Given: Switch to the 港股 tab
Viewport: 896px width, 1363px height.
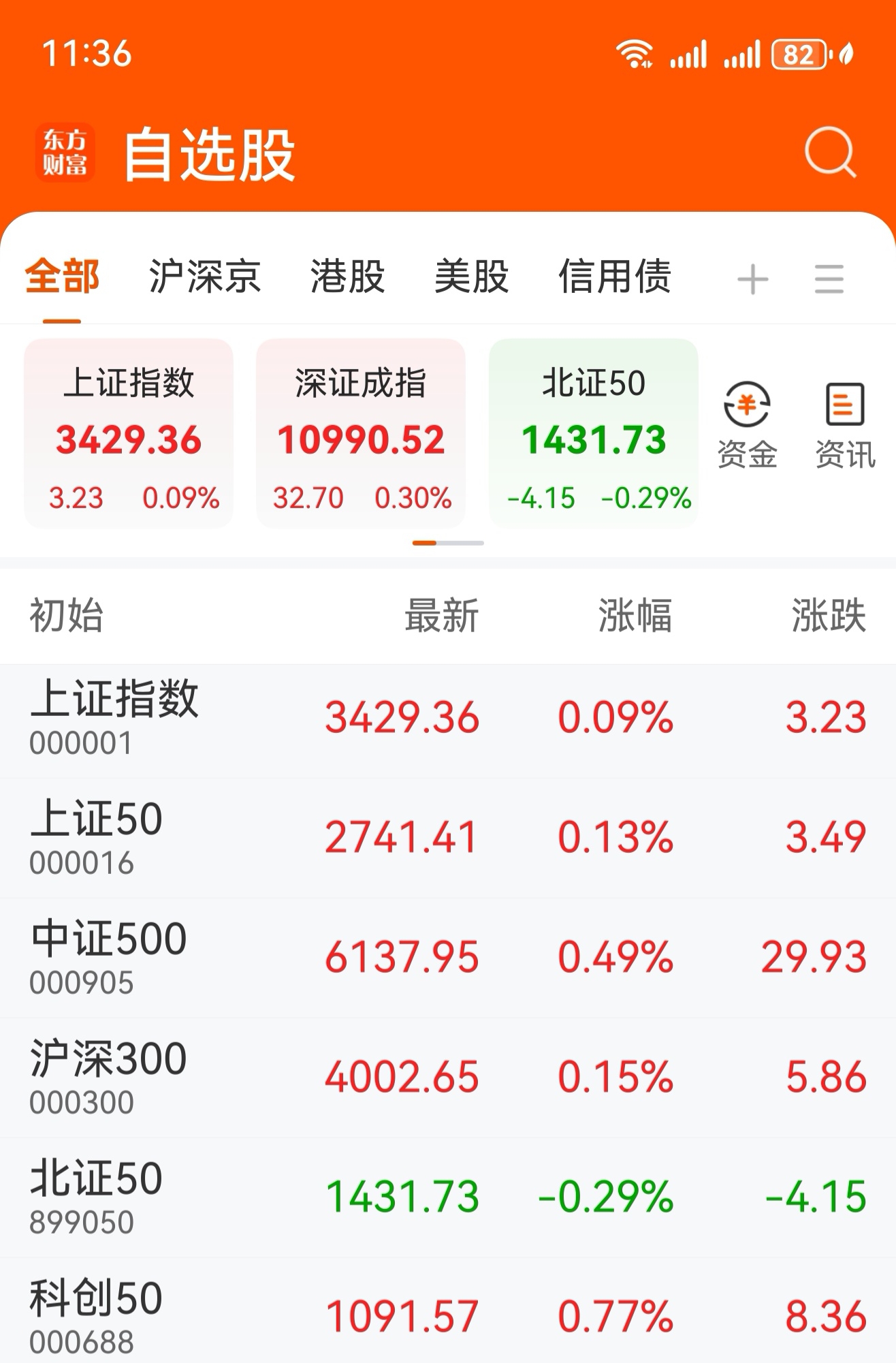Looking at the screenshot, I should [x=348, y=276].
